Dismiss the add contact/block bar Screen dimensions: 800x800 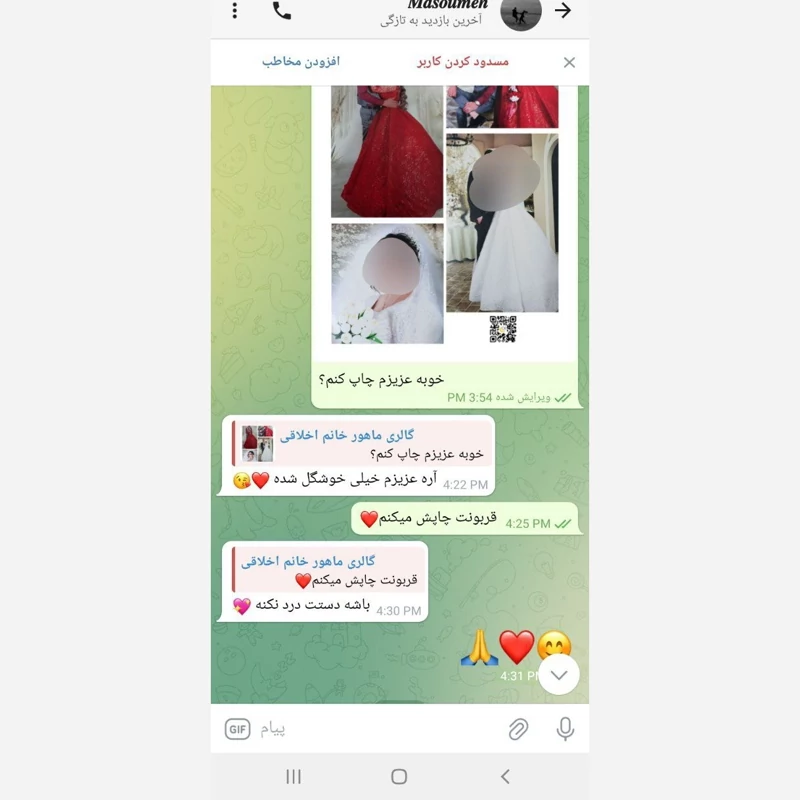click(x=569, y=62)
